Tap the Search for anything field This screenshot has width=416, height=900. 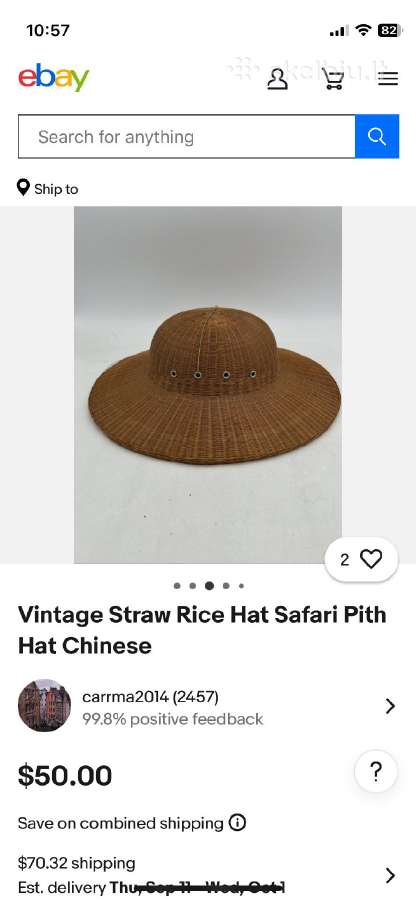point(186,137)
